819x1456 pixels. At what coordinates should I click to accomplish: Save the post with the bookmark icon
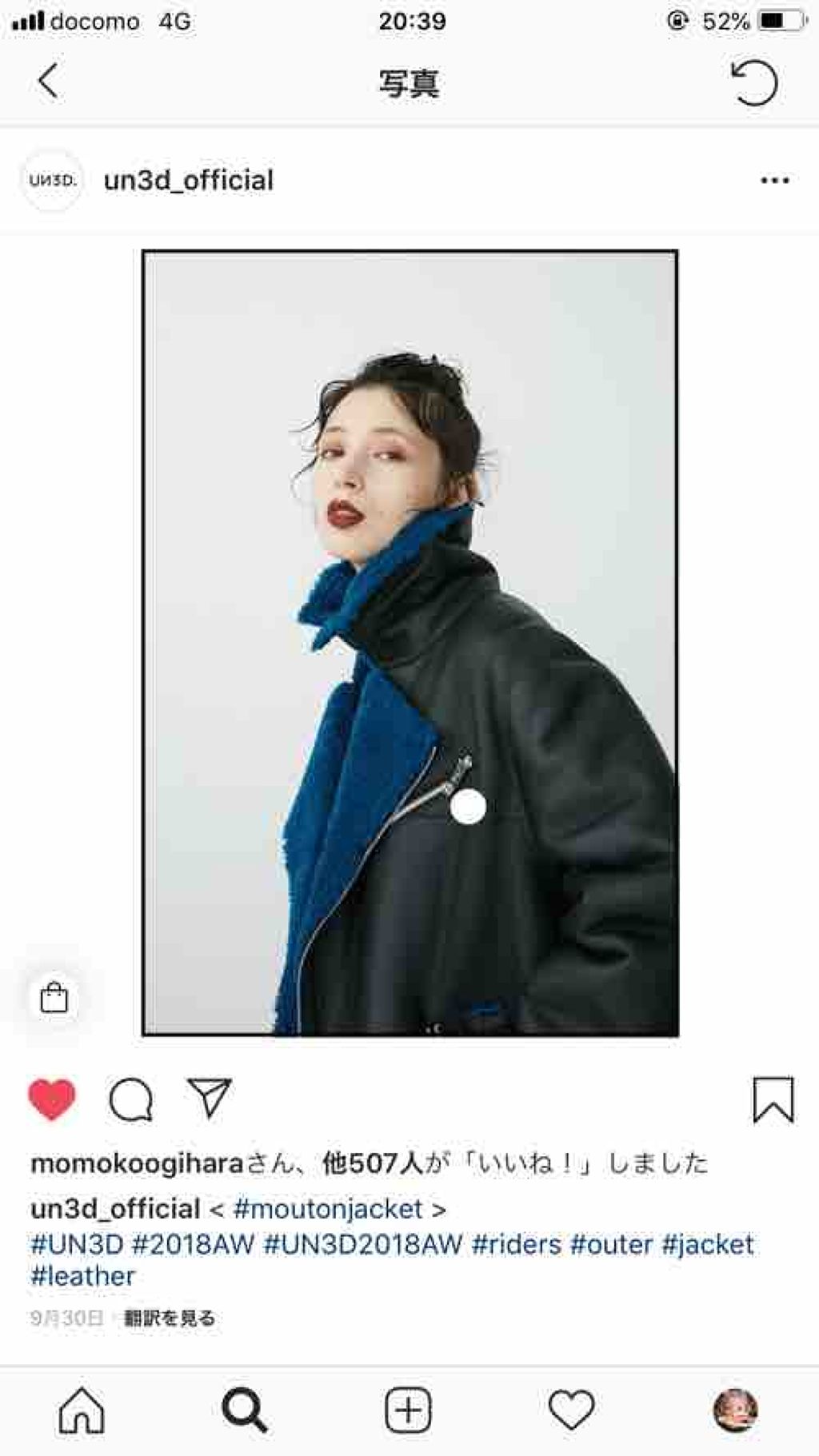click(x=773, y=1100)
